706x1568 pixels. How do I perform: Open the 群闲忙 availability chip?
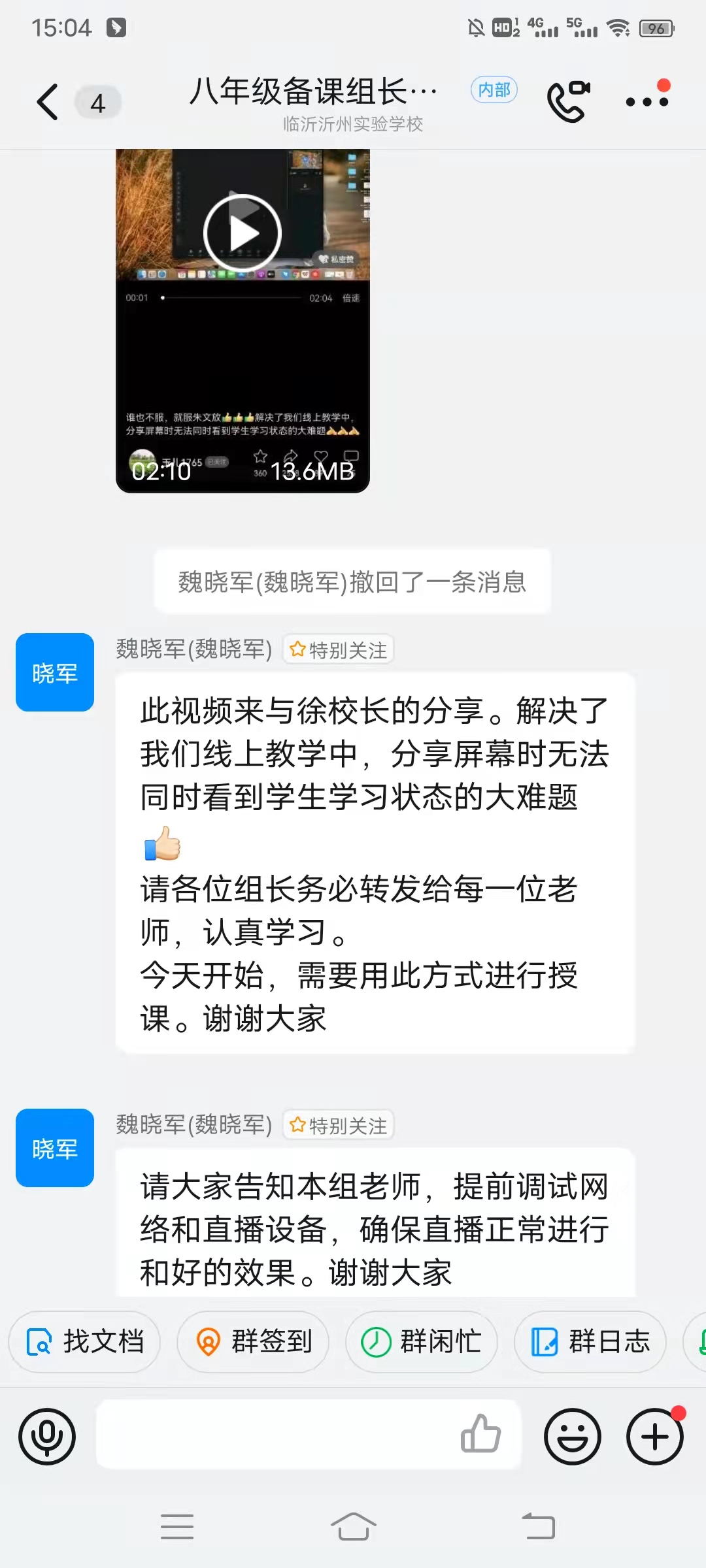pos(422,1343)
